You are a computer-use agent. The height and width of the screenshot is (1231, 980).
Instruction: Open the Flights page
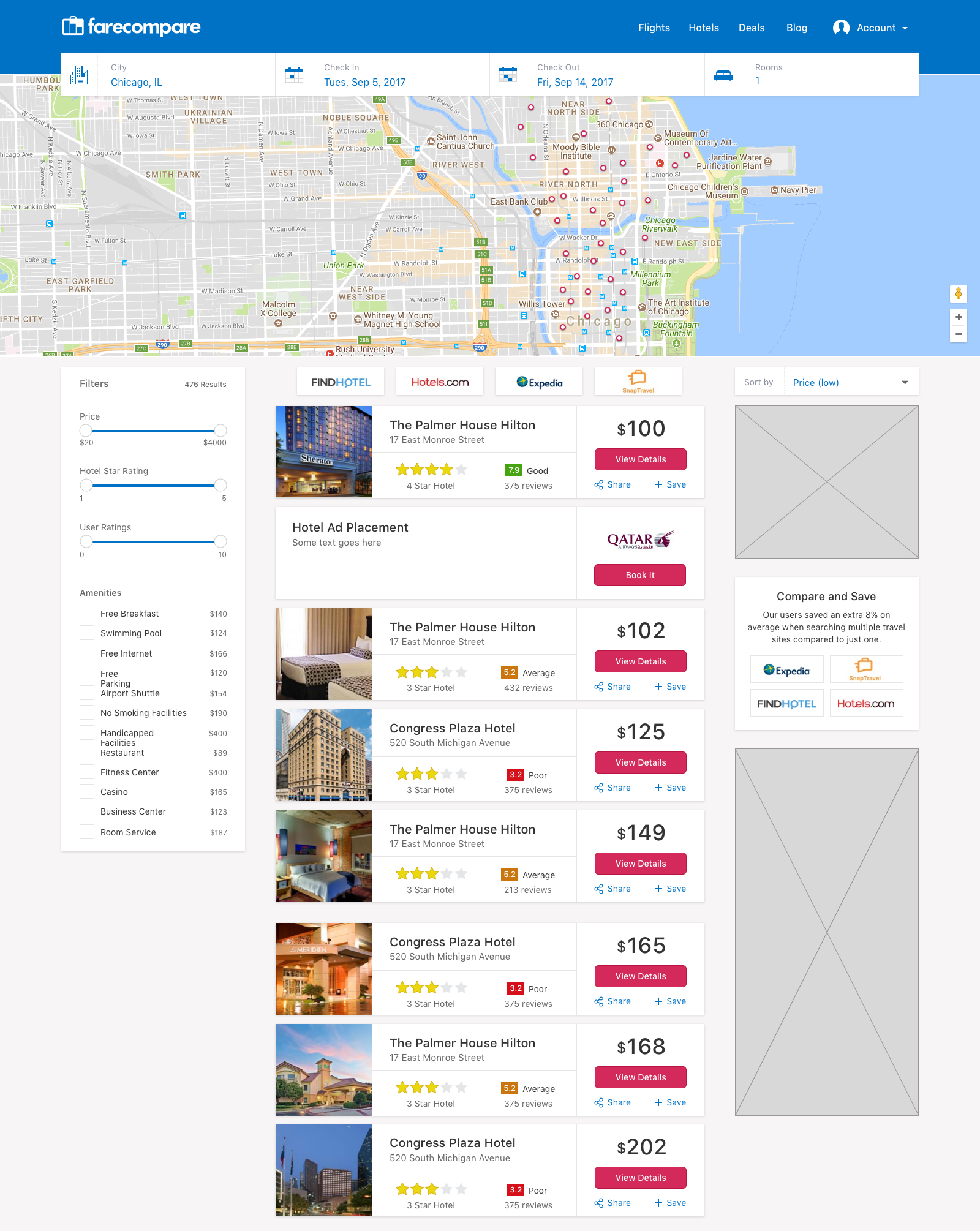(654, 28)
